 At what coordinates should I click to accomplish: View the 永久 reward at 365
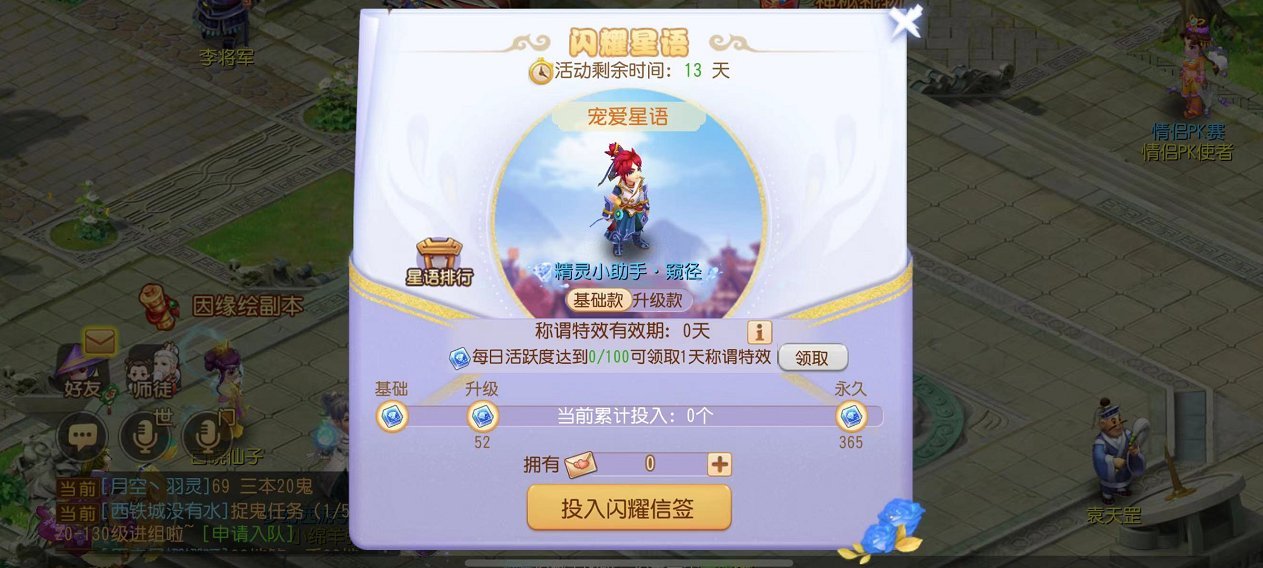pos(851,416)
